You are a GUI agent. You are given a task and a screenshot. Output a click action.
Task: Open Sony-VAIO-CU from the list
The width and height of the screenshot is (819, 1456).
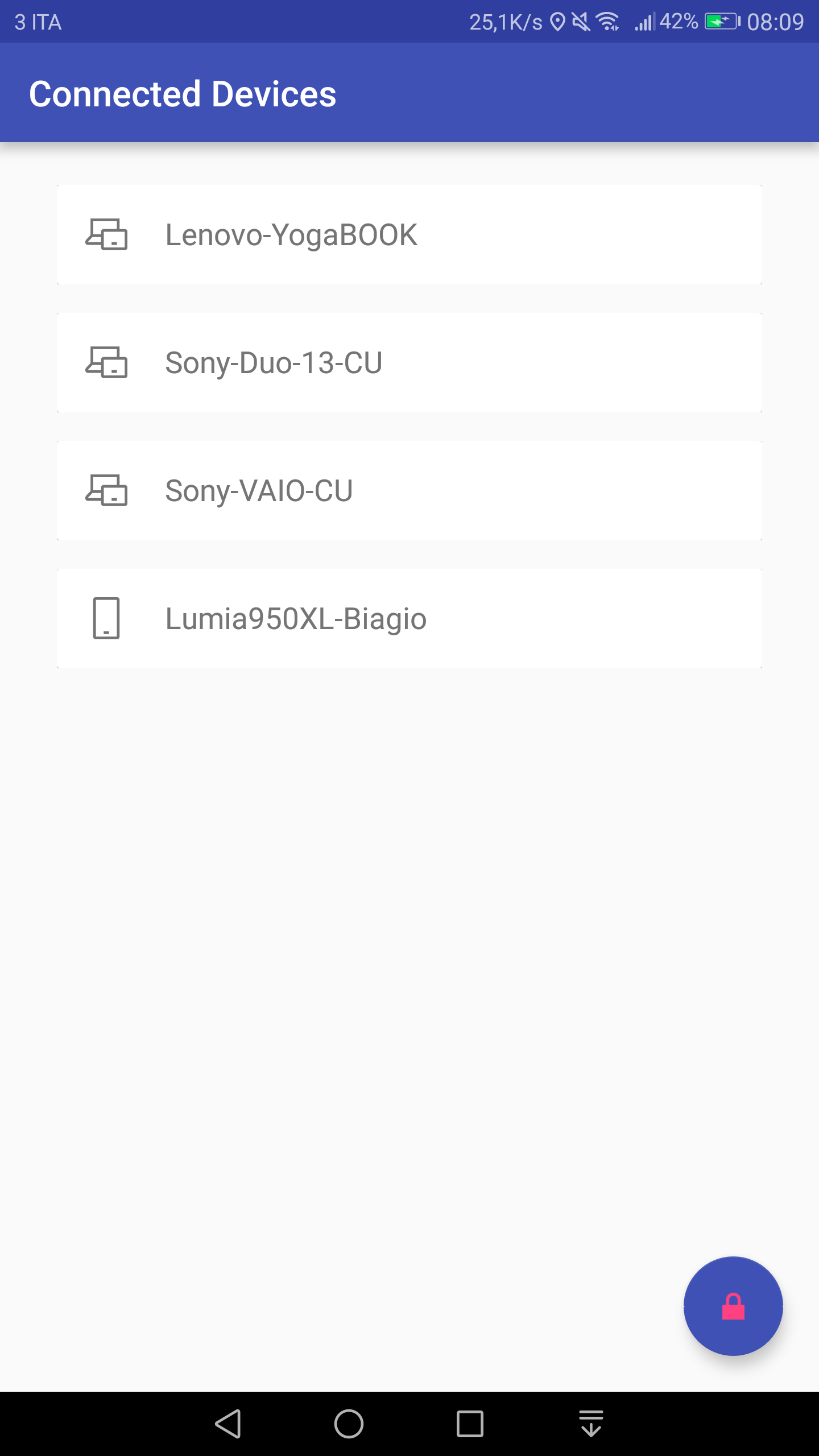click(x=409, y=490)
